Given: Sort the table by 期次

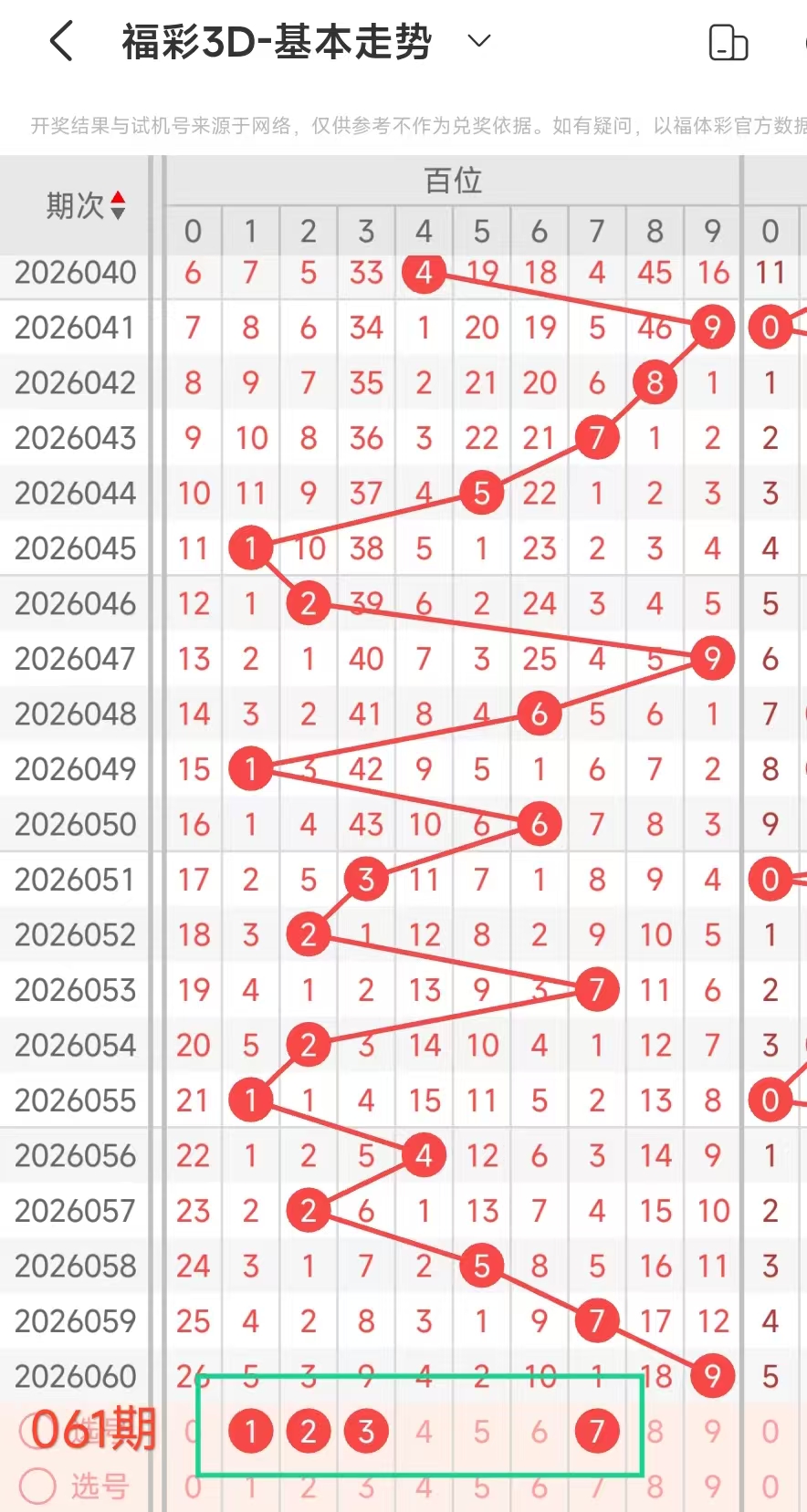Looking at the screenshot, I should pyautogui.click(x=85, y=205).
